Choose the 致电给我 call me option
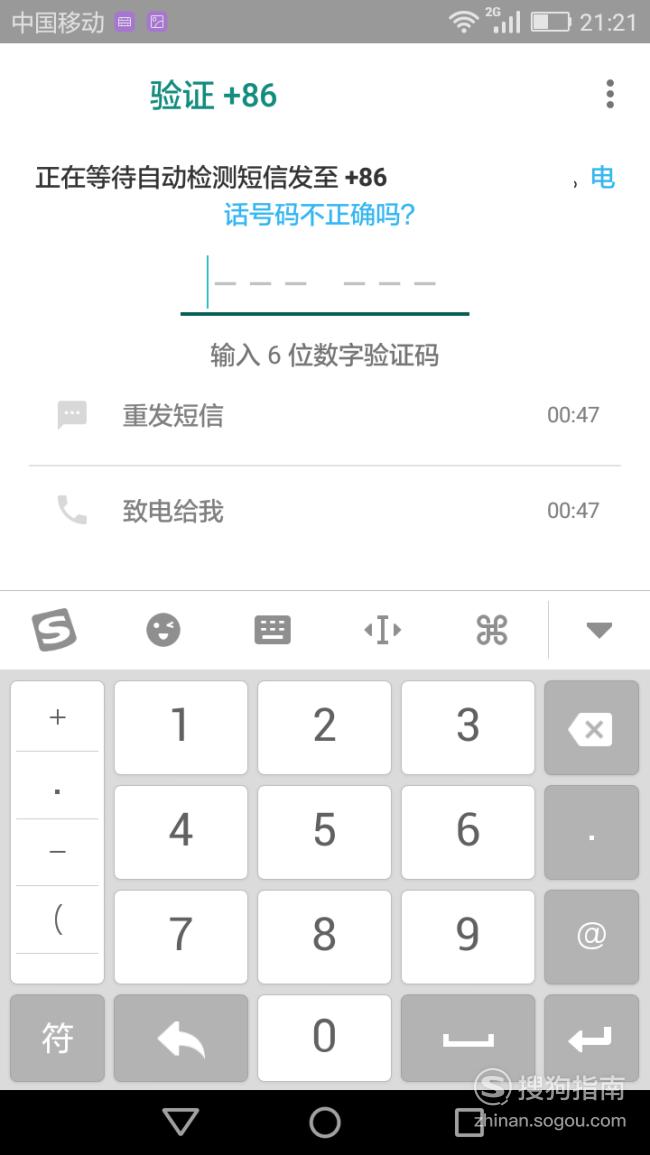The image size is (650, 1155). click(325, 510)
